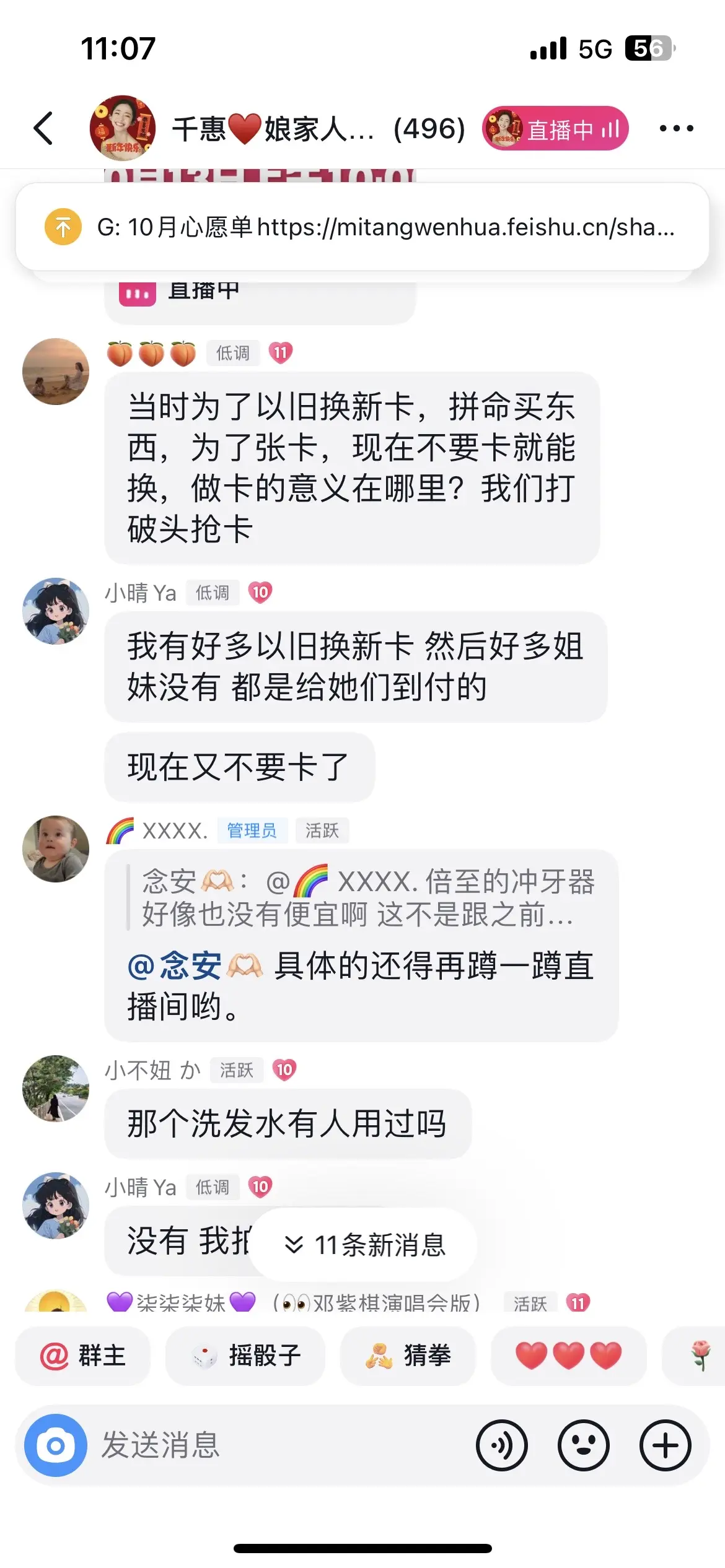Image resolution: width=725 pixels, height=1568 pixels.
Task: Start a 猜拳 game
Action: [x=408, y=1356]
